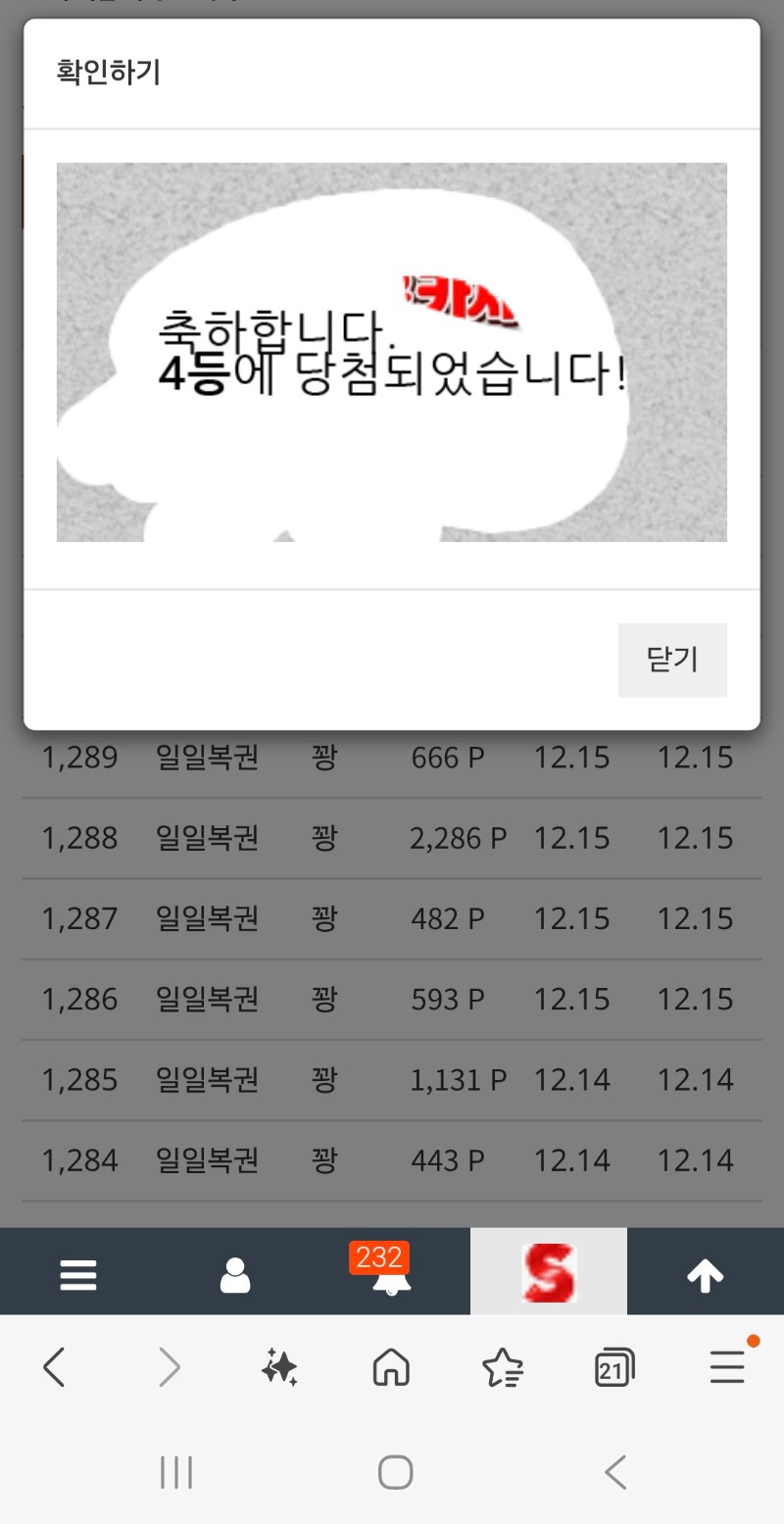Close the dialog with 닫기 button
The height and width of the screenshot is (1524, 784).
[x=672, y=660]
